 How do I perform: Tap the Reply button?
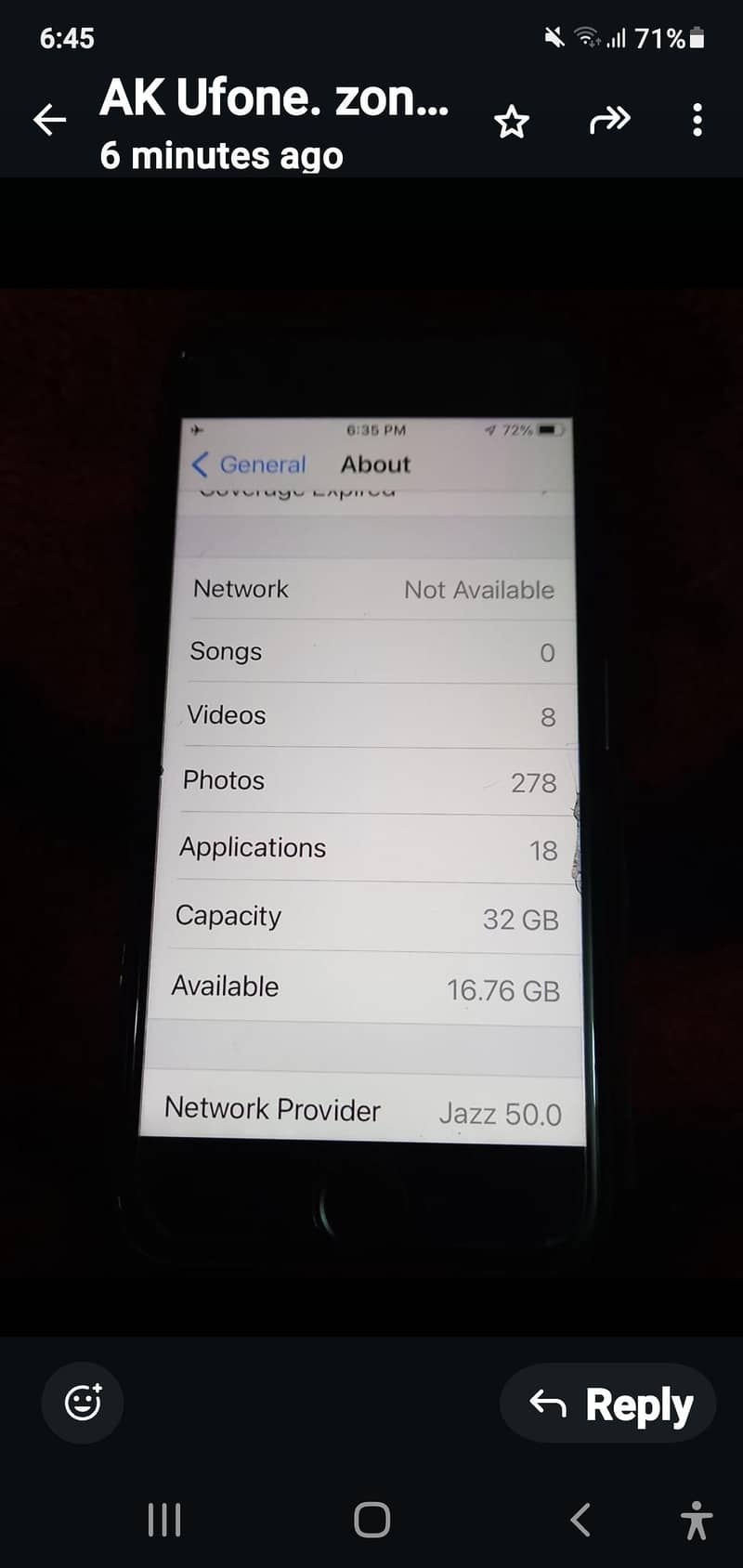pos(609,1404)
